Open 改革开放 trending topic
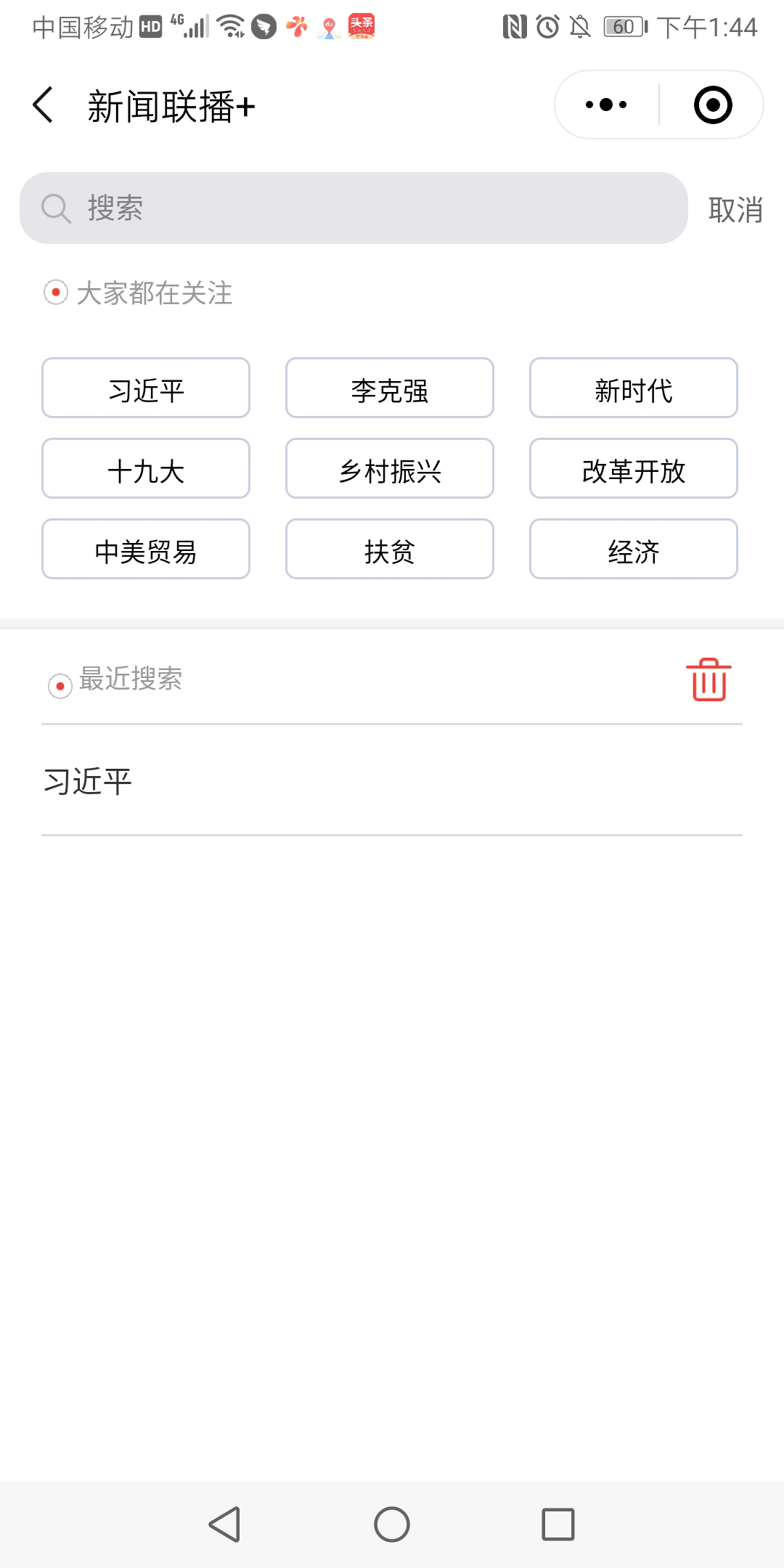Viewport: 784px width, 1568px height. tap(634, 470)
